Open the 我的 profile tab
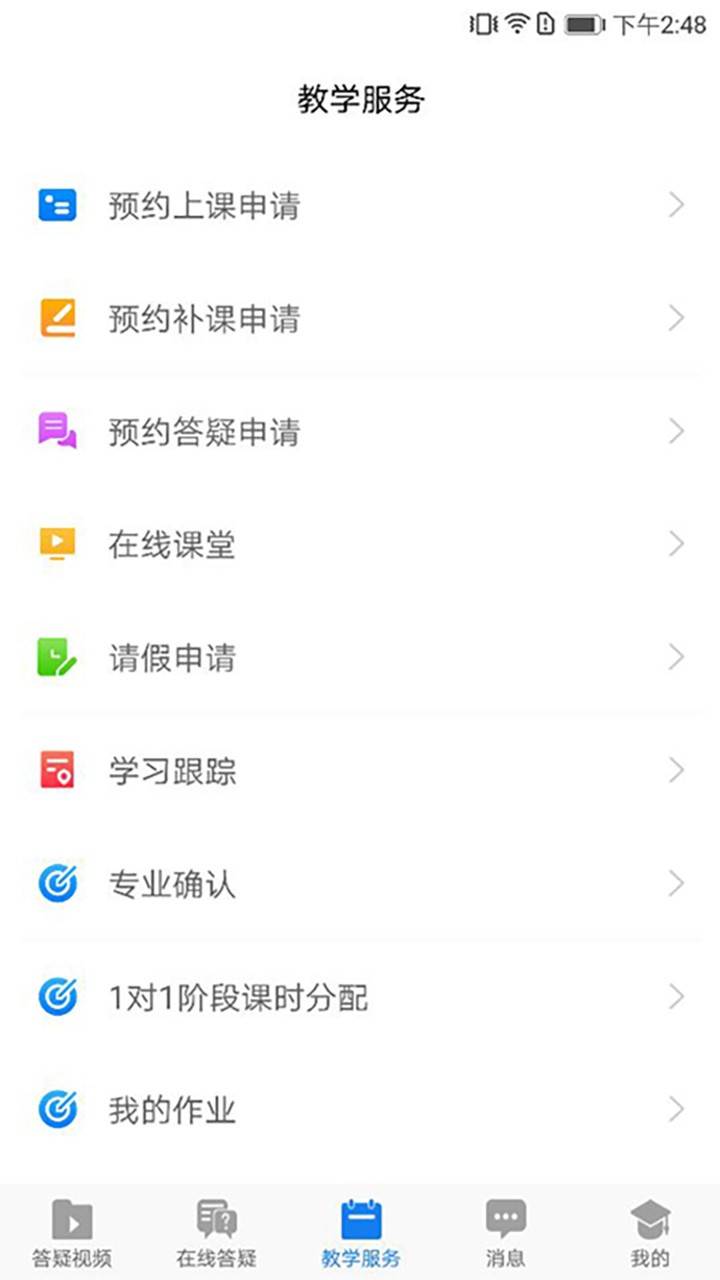This screenshot has width=720, height=1280. click(650, 1234)
